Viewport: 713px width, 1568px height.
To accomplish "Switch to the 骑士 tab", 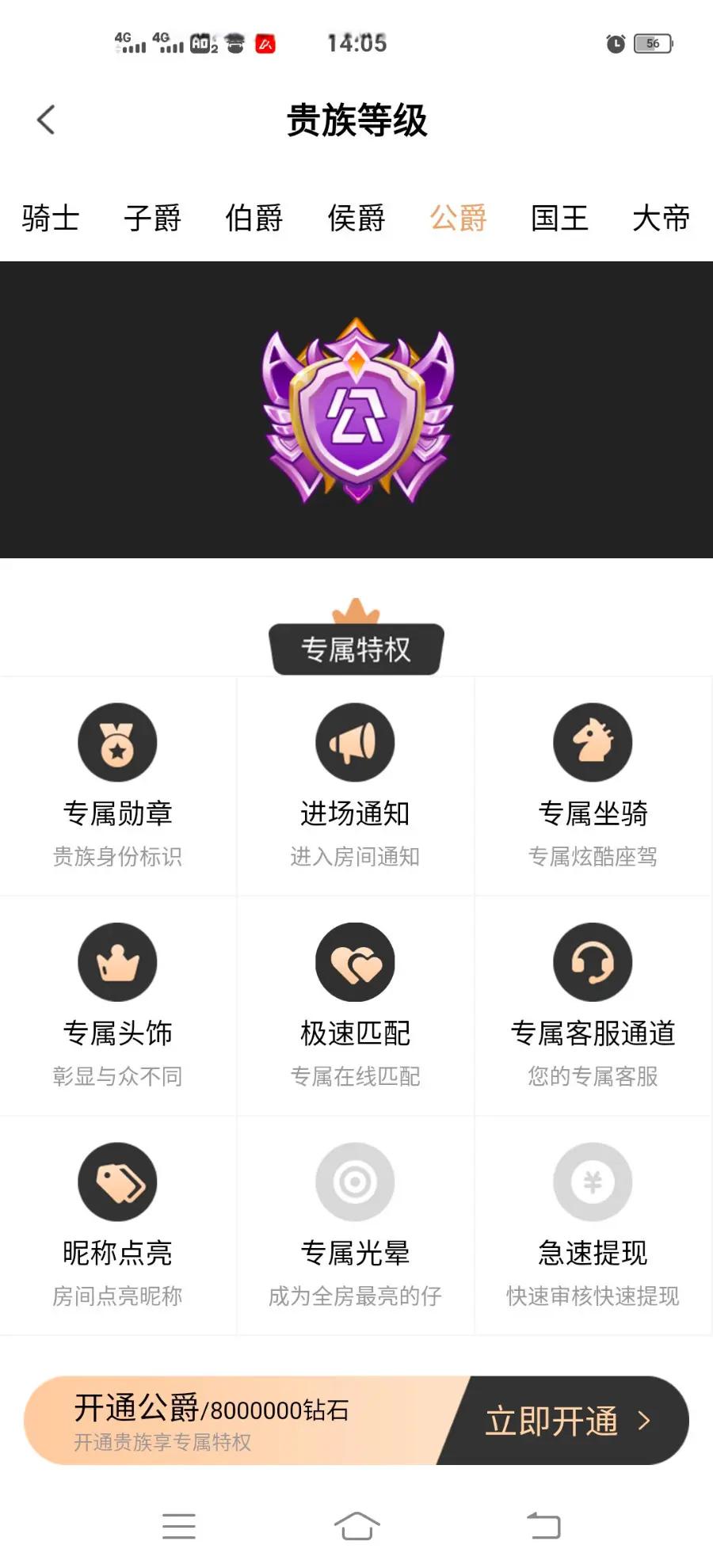I will 51,218.
